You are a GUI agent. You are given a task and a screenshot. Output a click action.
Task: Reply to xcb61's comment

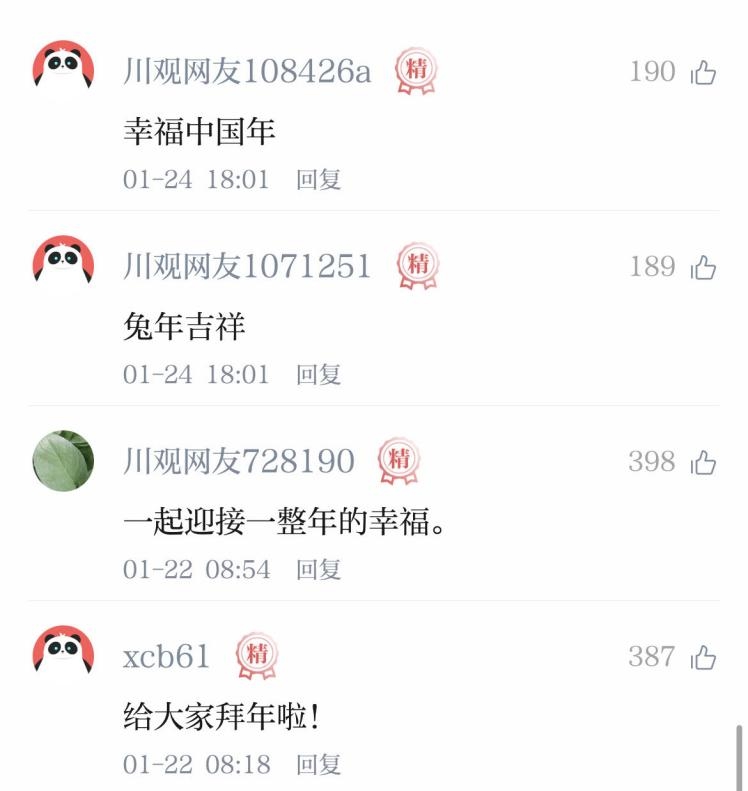point(318,765)
